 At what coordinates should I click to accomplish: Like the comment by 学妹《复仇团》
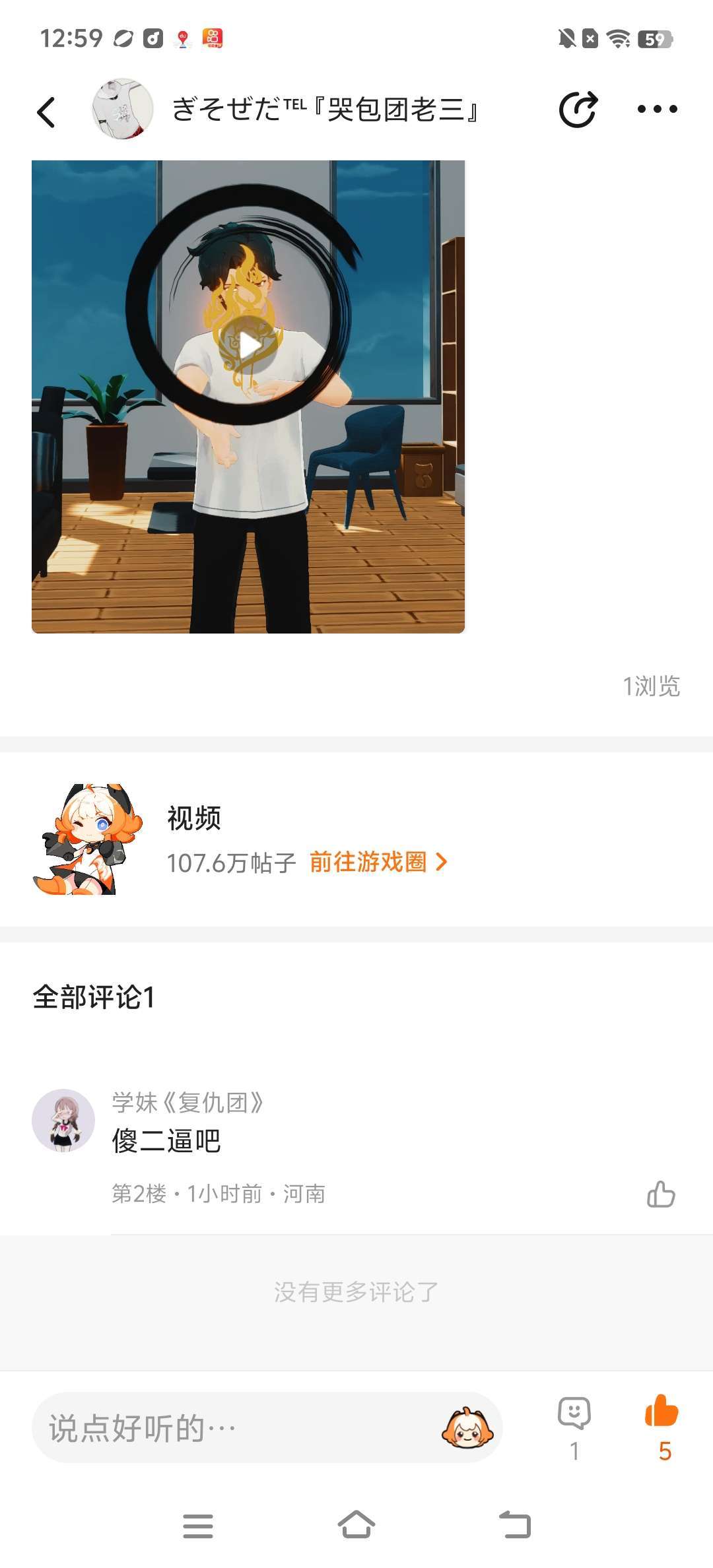tap(661, 1194)
